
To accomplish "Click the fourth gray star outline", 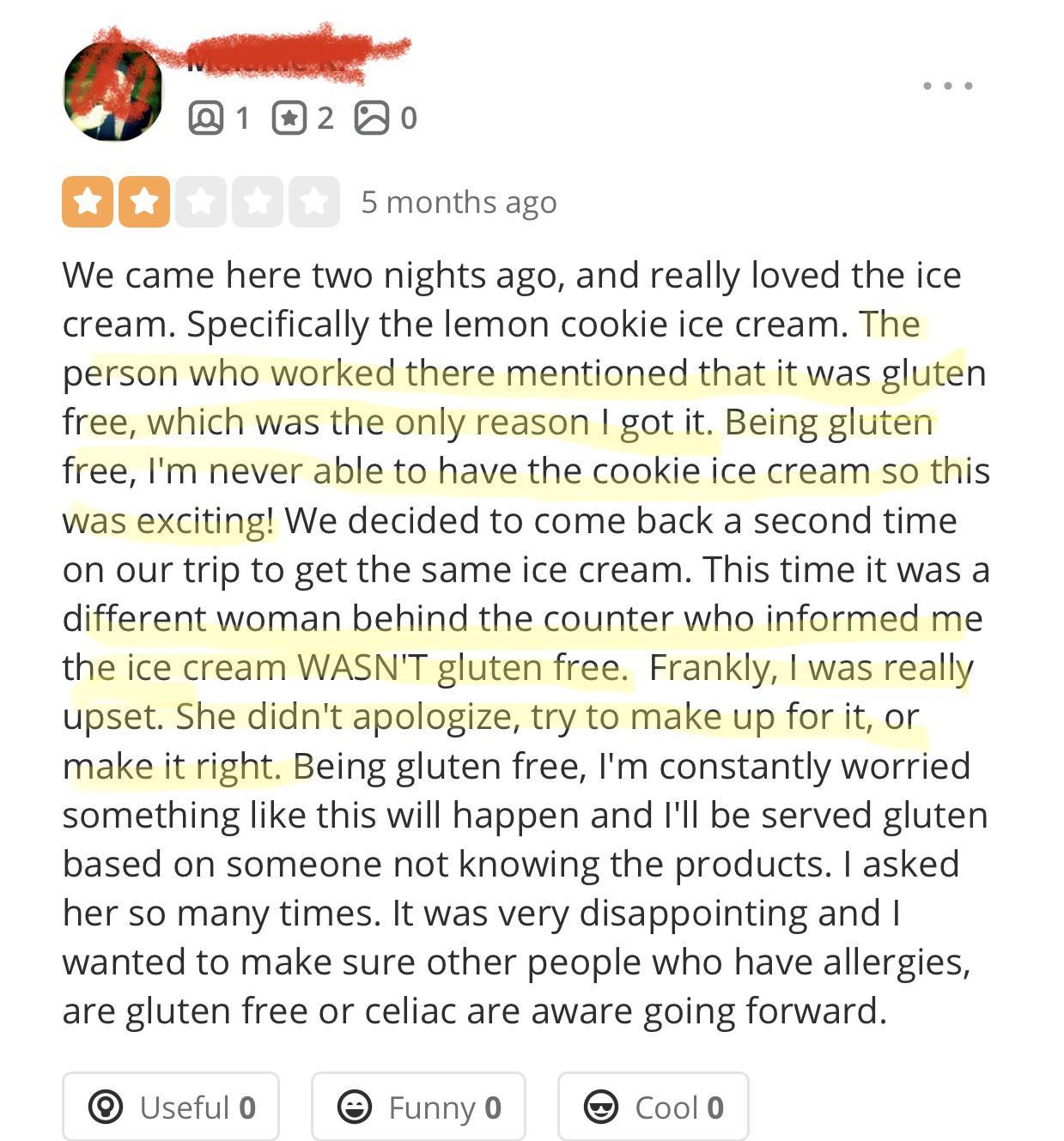I will pos(261,202).
